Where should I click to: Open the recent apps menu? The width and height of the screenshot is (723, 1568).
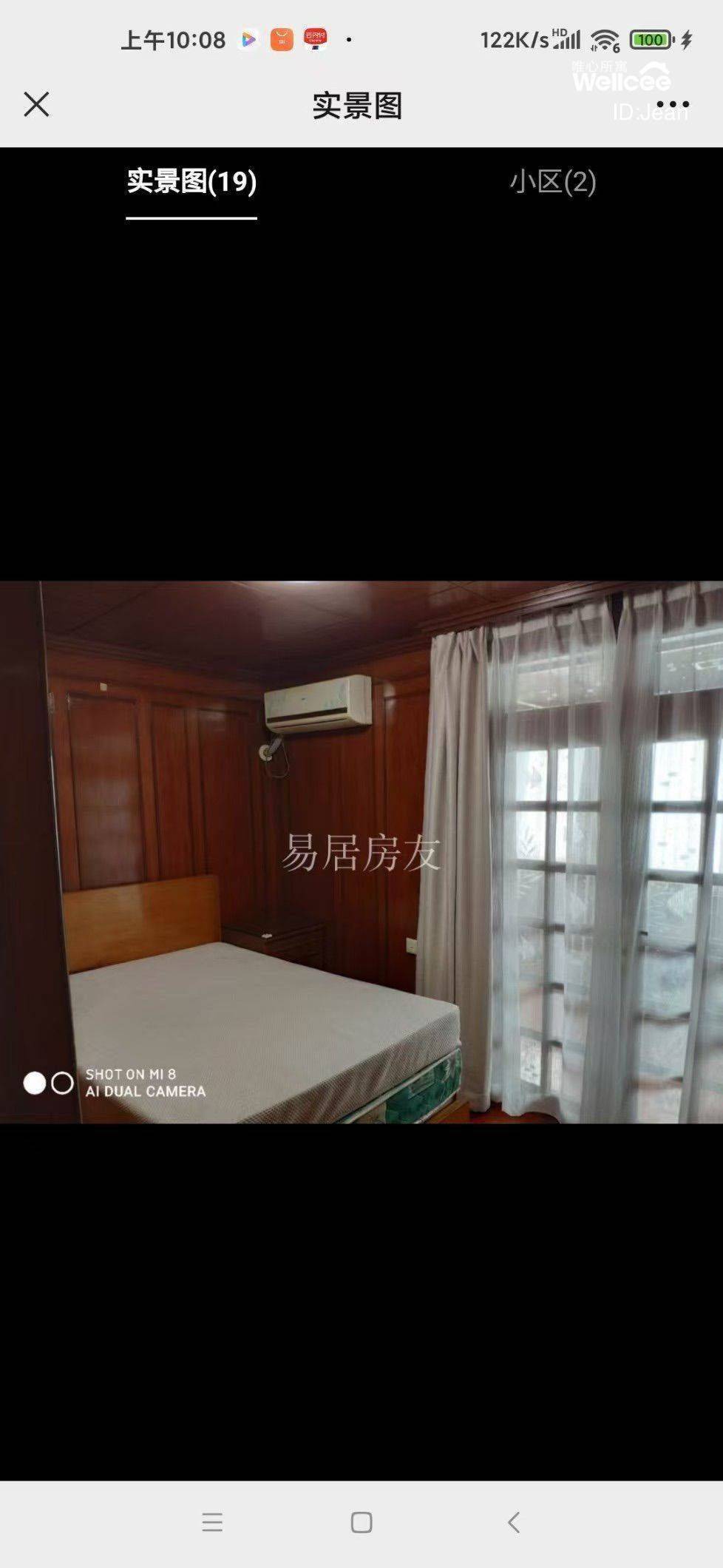pos(212,1522)
